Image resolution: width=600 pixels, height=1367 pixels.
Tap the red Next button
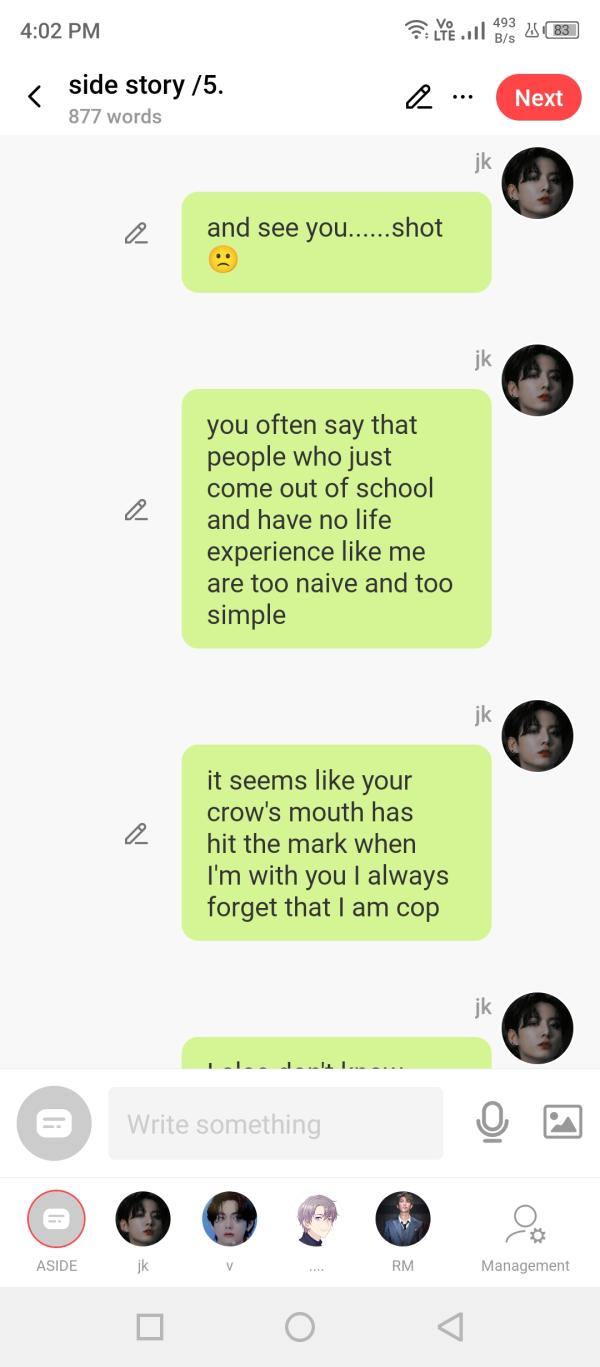pos(538,97)
